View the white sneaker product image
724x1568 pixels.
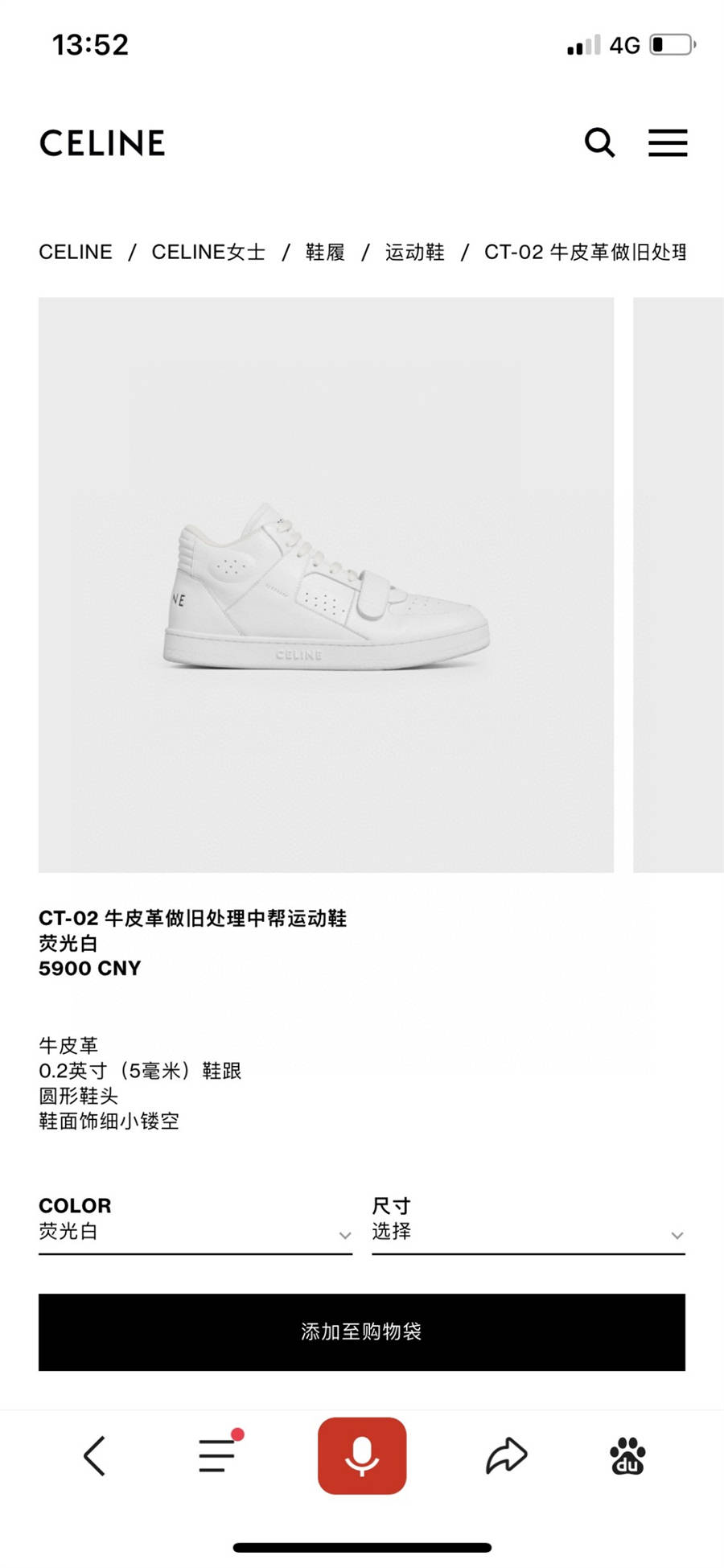[x=326, y=585]
